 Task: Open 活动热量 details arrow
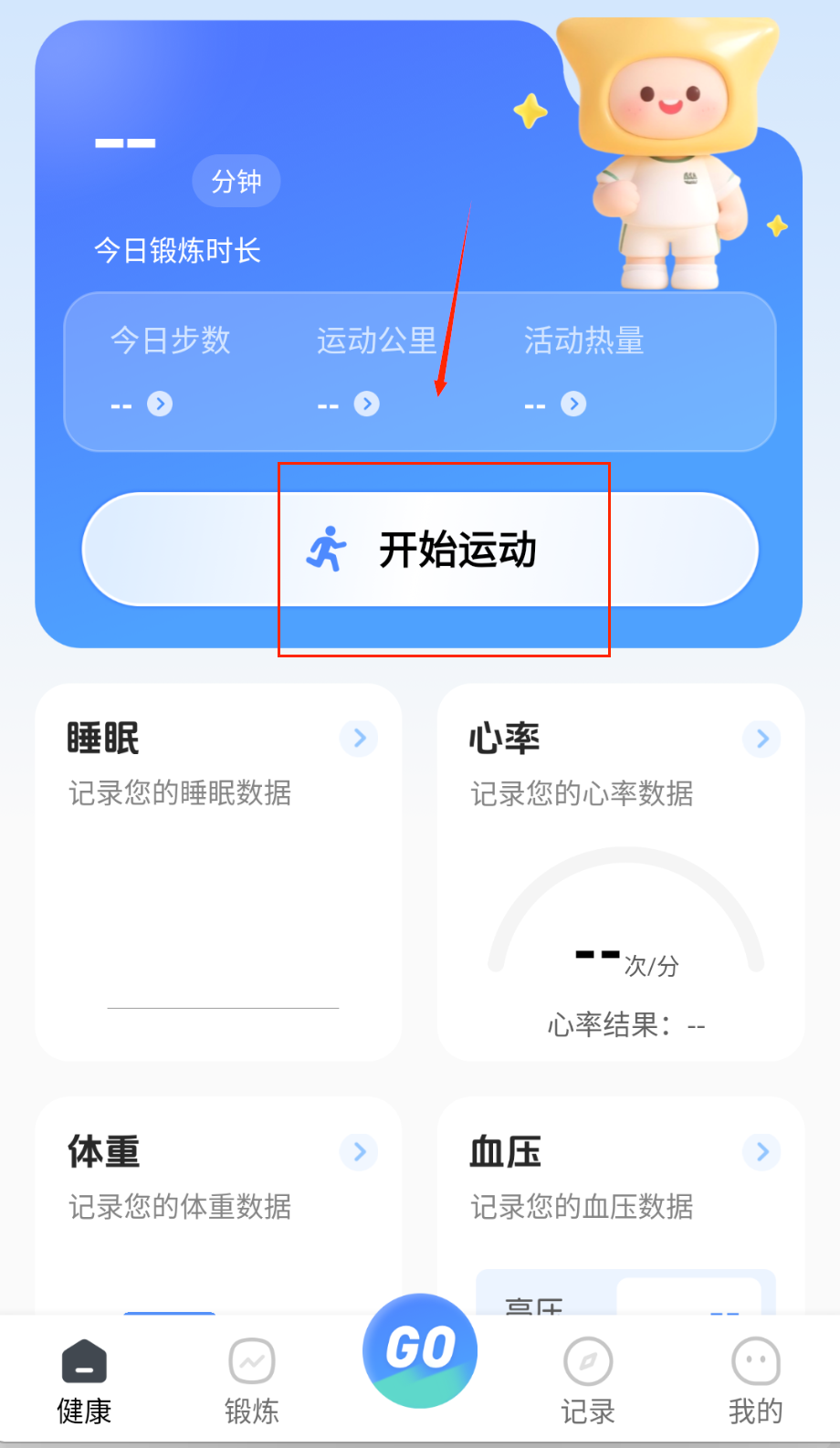(x=573, y=404)
